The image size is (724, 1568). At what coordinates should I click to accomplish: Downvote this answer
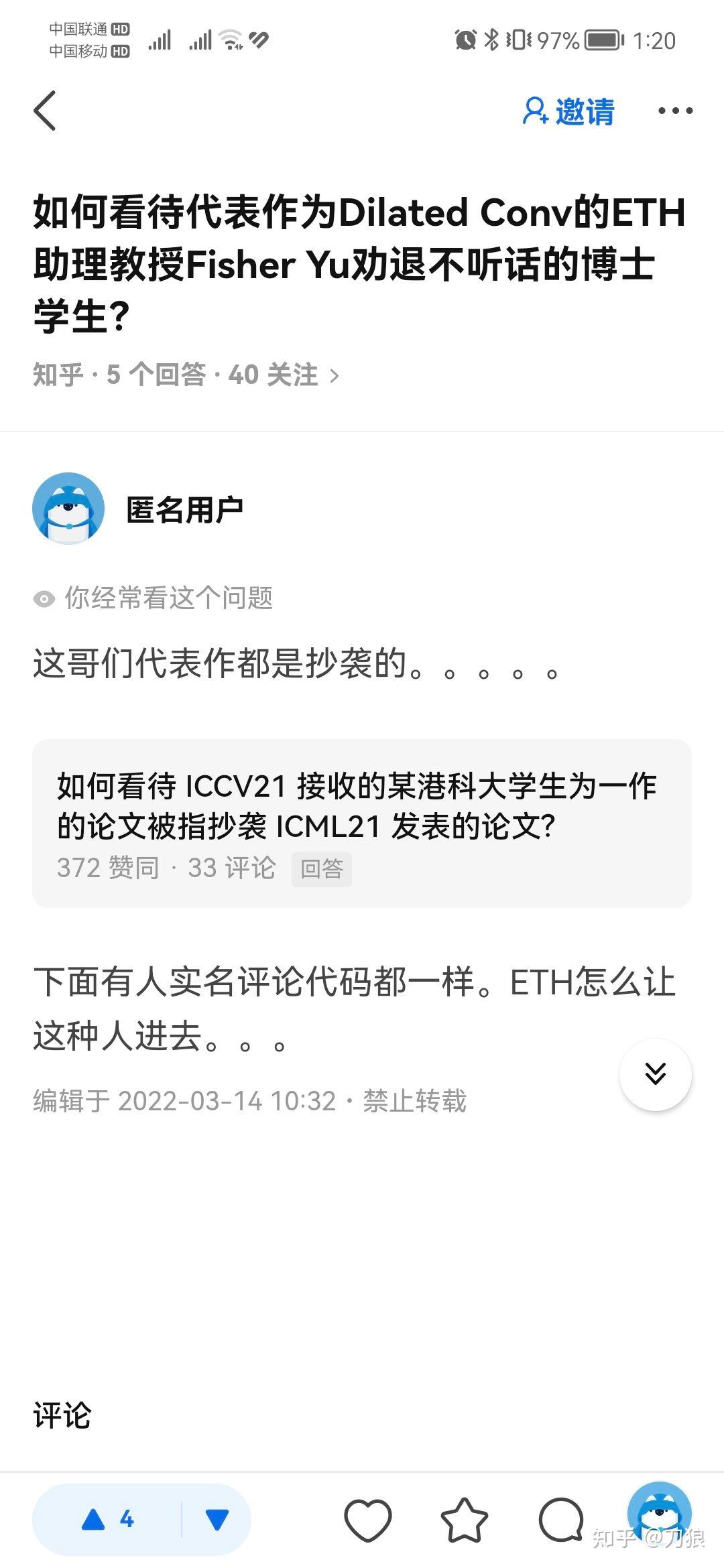pyautogui.click(x=217, y=1519)
